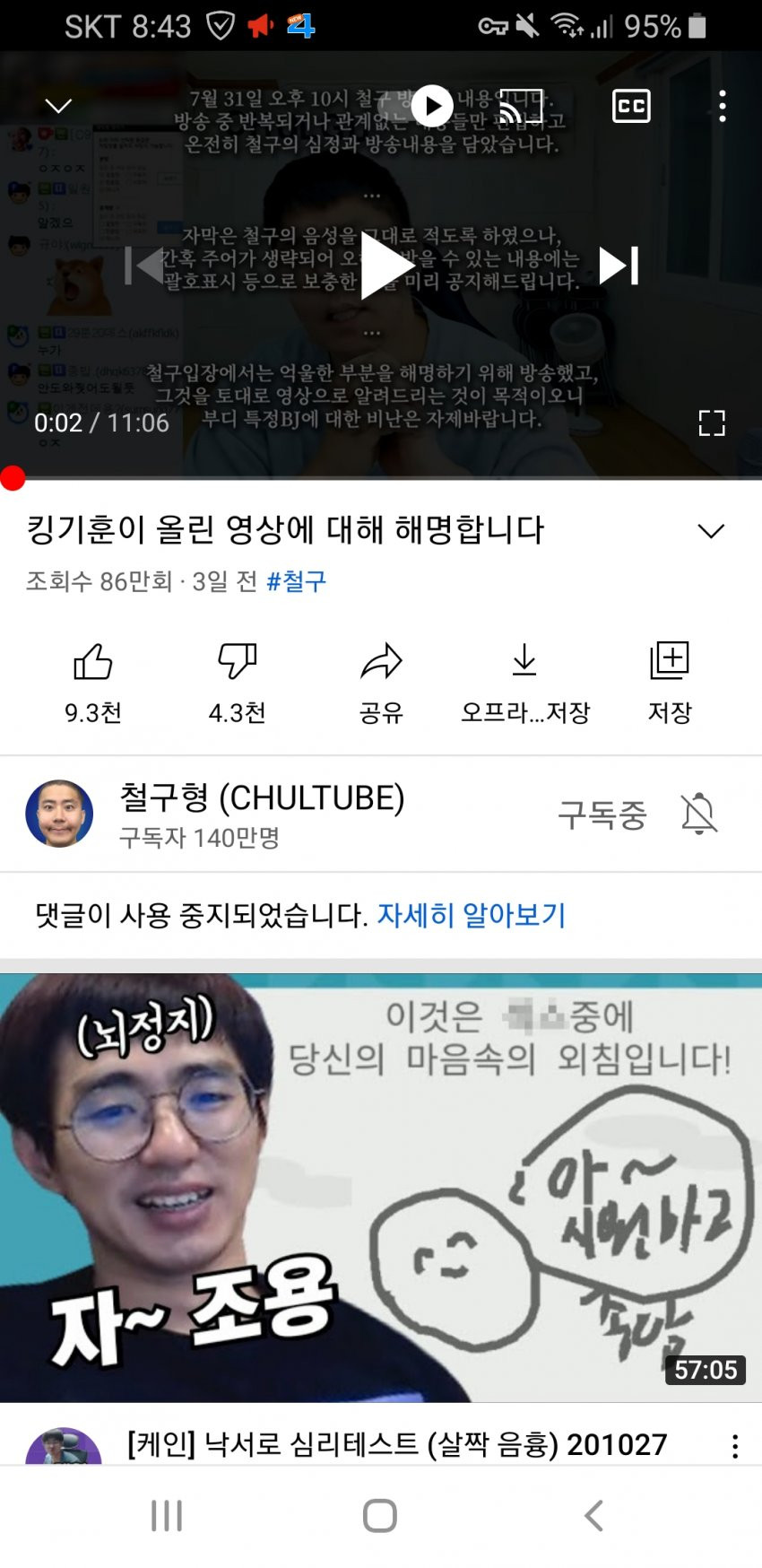Minimize the video player
The width and height of the screenshot is (762, 1568).
[58, 106]
